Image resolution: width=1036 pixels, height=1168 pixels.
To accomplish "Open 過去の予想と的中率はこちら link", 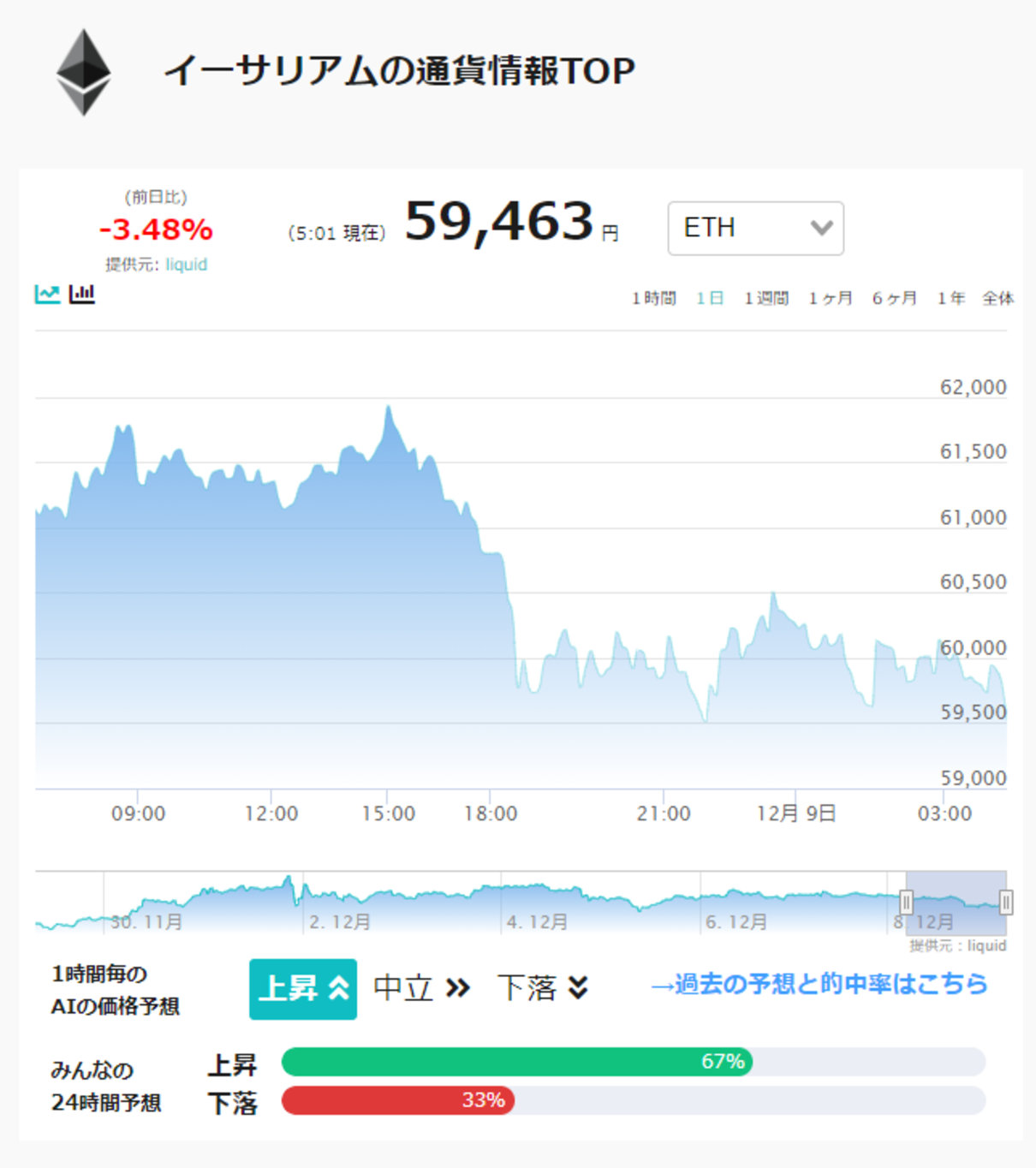I will point(819,984).
